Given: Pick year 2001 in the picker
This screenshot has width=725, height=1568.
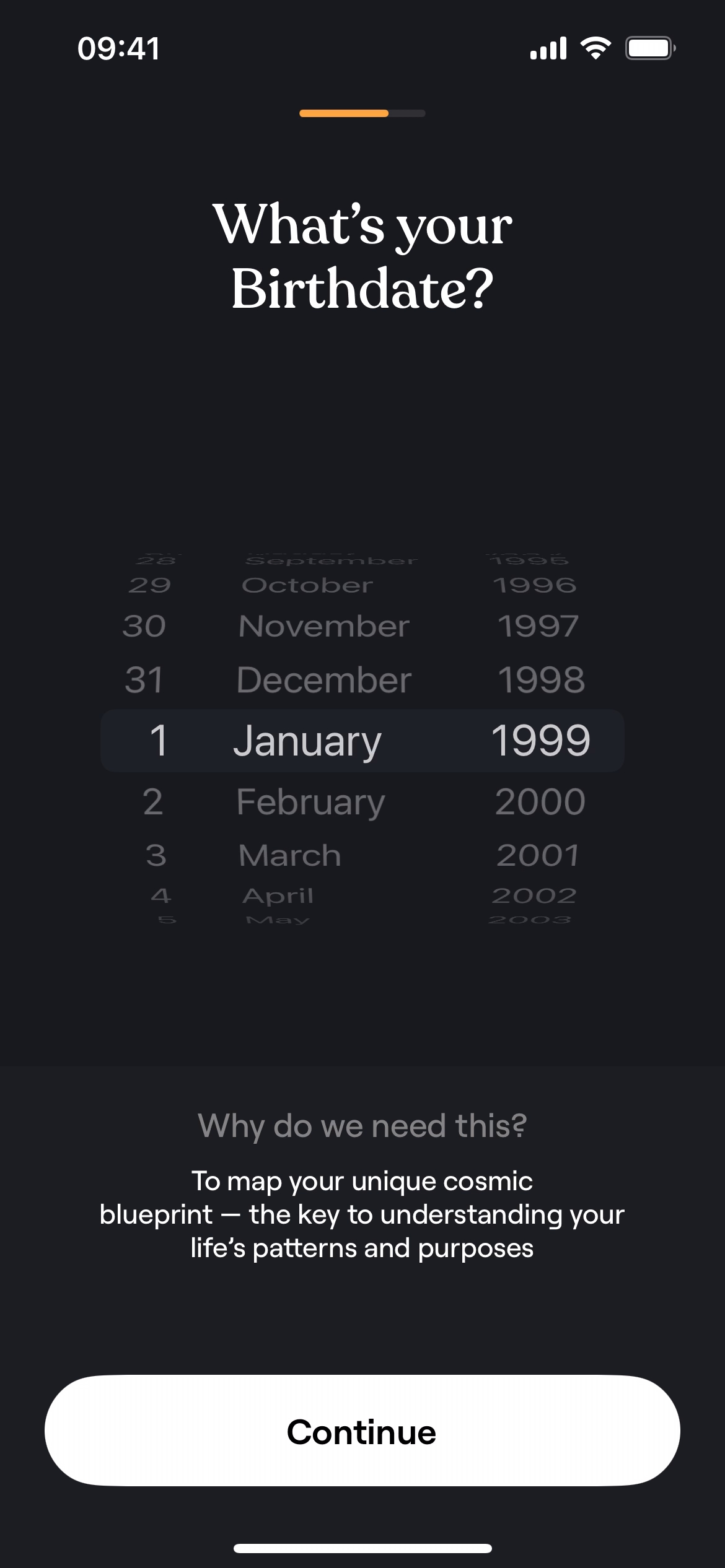Looking at the screenshot, I should click(538, 855).
